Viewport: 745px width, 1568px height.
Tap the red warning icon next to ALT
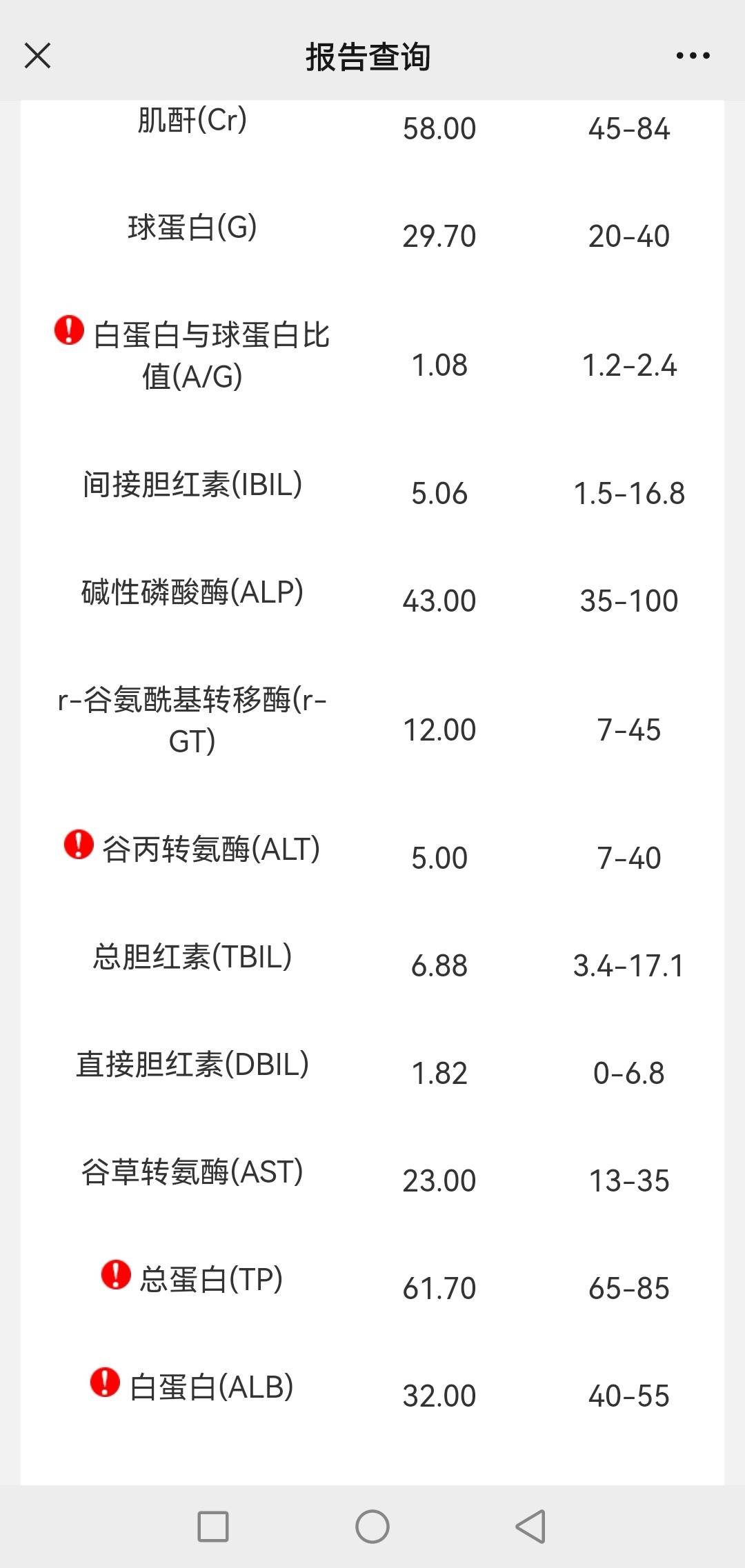pyautogui.click(x=78, y=843)
